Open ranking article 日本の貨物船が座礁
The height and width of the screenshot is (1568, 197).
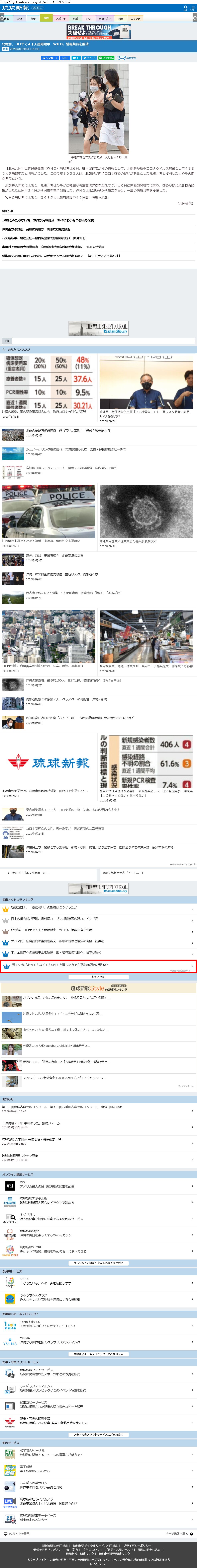coord(97,919)
